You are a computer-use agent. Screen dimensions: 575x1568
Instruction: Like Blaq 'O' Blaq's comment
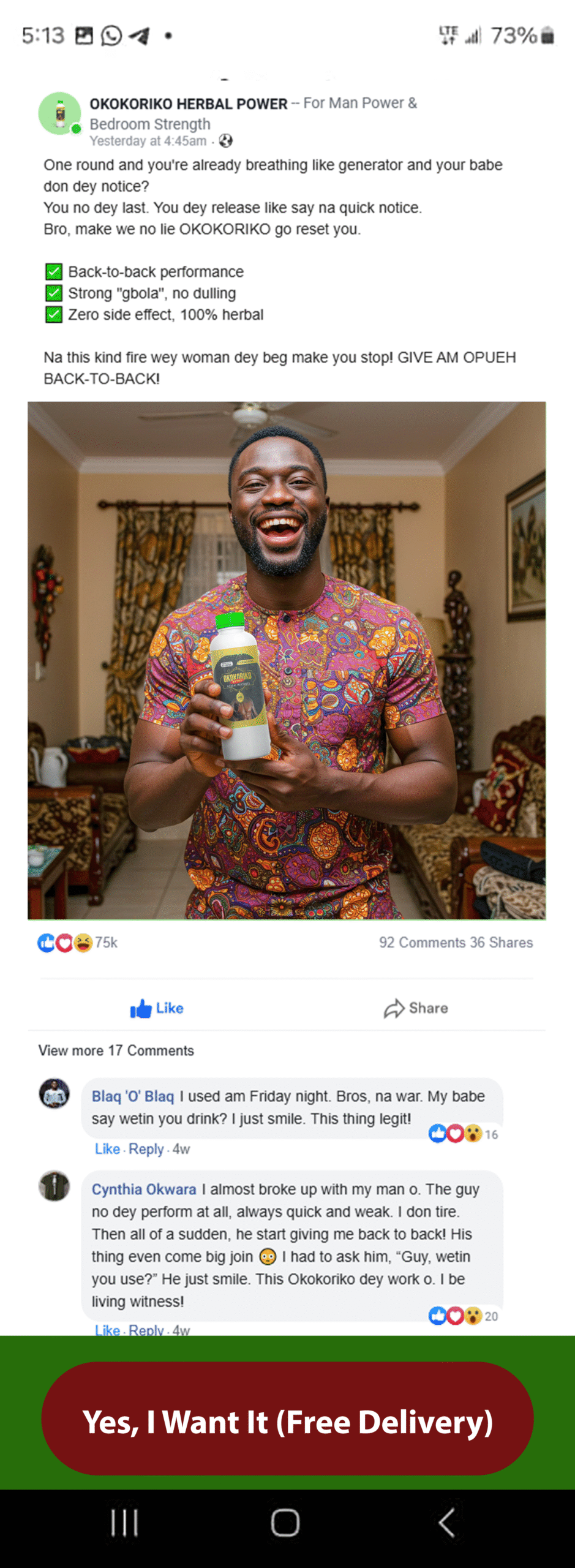[107, 1149]
